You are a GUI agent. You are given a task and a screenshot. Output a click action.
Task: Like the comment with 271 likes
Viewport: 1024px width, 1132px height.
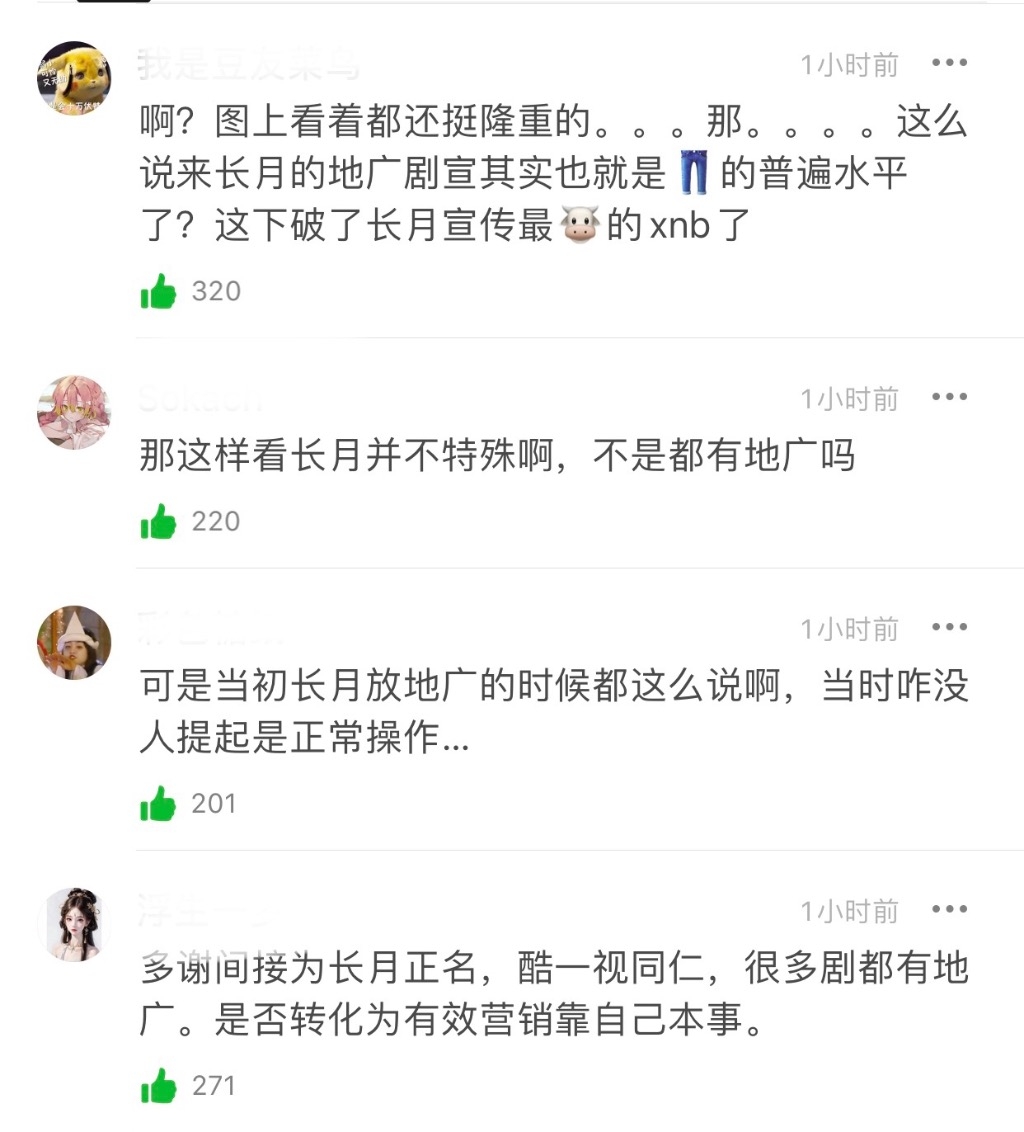159,1086
